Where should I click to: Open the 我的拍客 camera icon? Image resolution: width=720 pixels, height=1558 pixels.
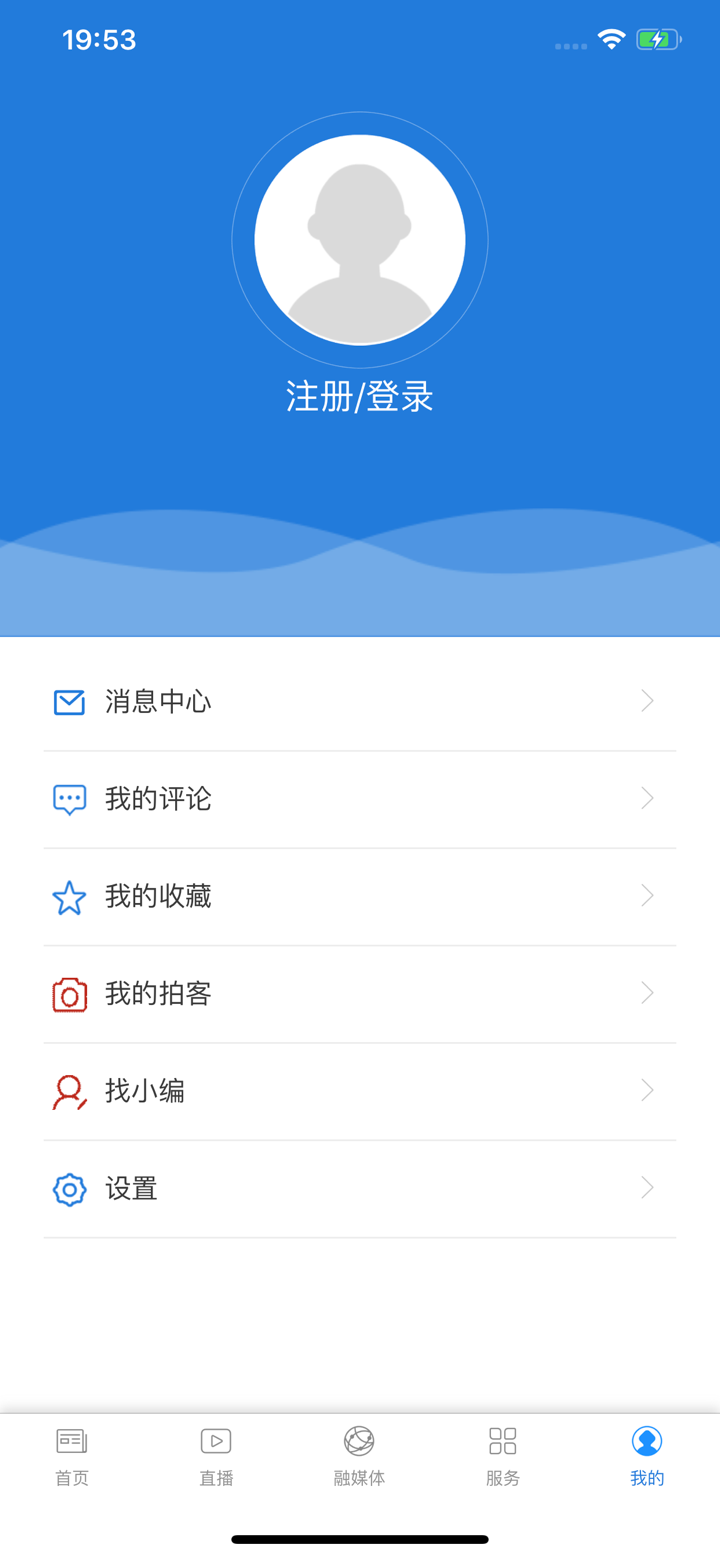pyautogui.click(x=68, y=992)
